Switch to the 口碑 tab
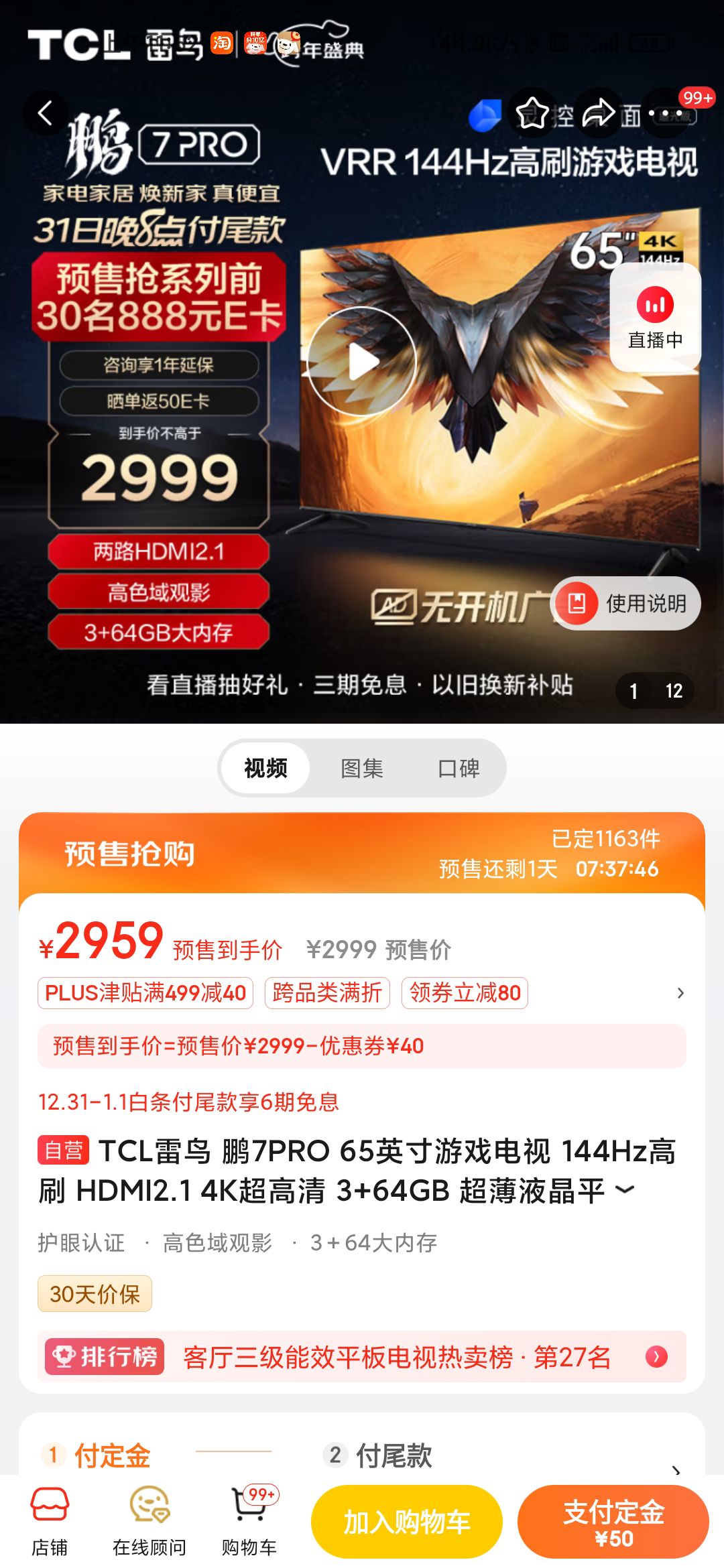 tap(459, 769)
